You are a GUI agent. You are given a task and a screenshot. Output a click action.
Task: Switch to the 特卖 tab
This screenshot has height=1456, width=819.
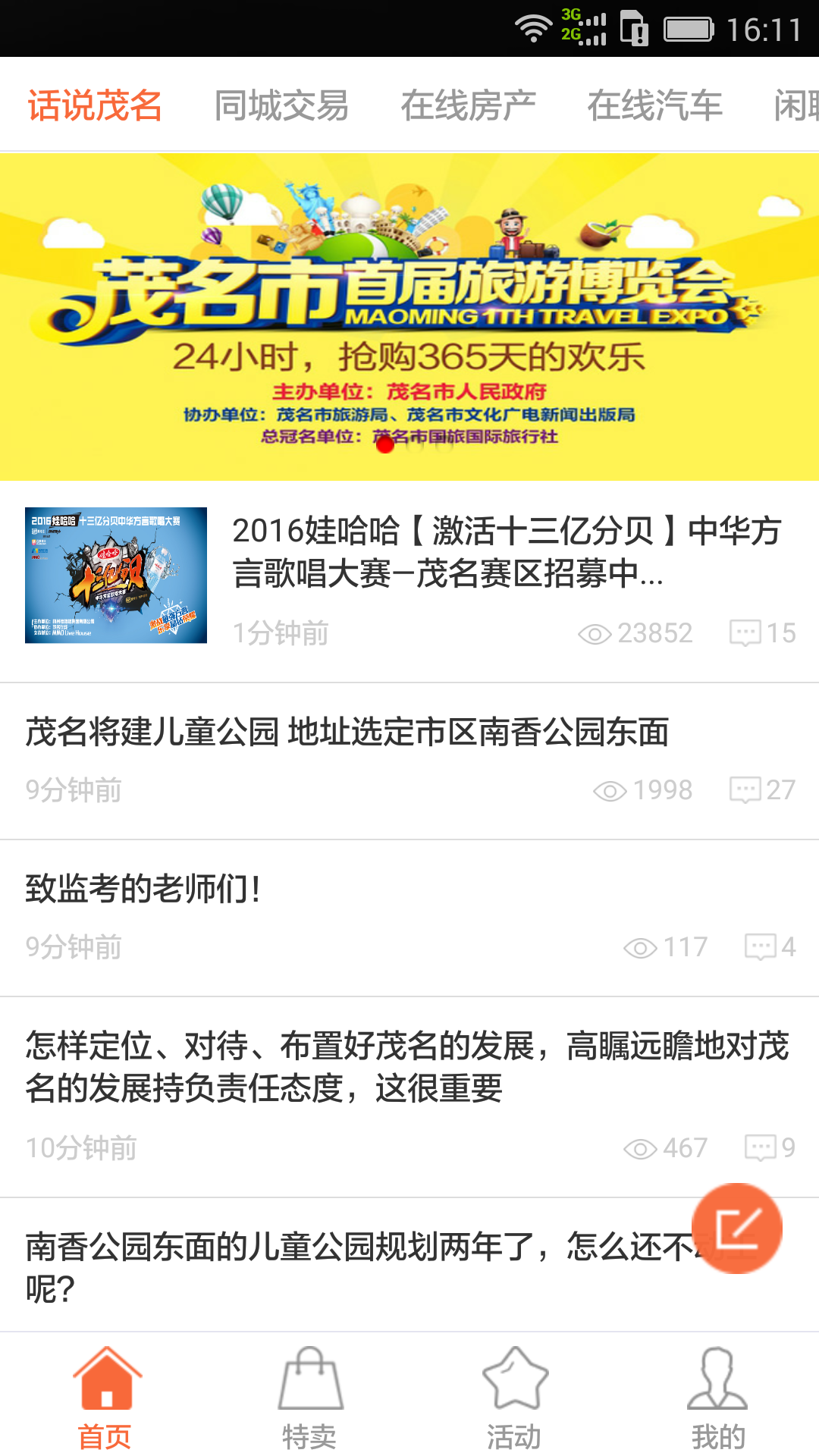pos(309,1398)
